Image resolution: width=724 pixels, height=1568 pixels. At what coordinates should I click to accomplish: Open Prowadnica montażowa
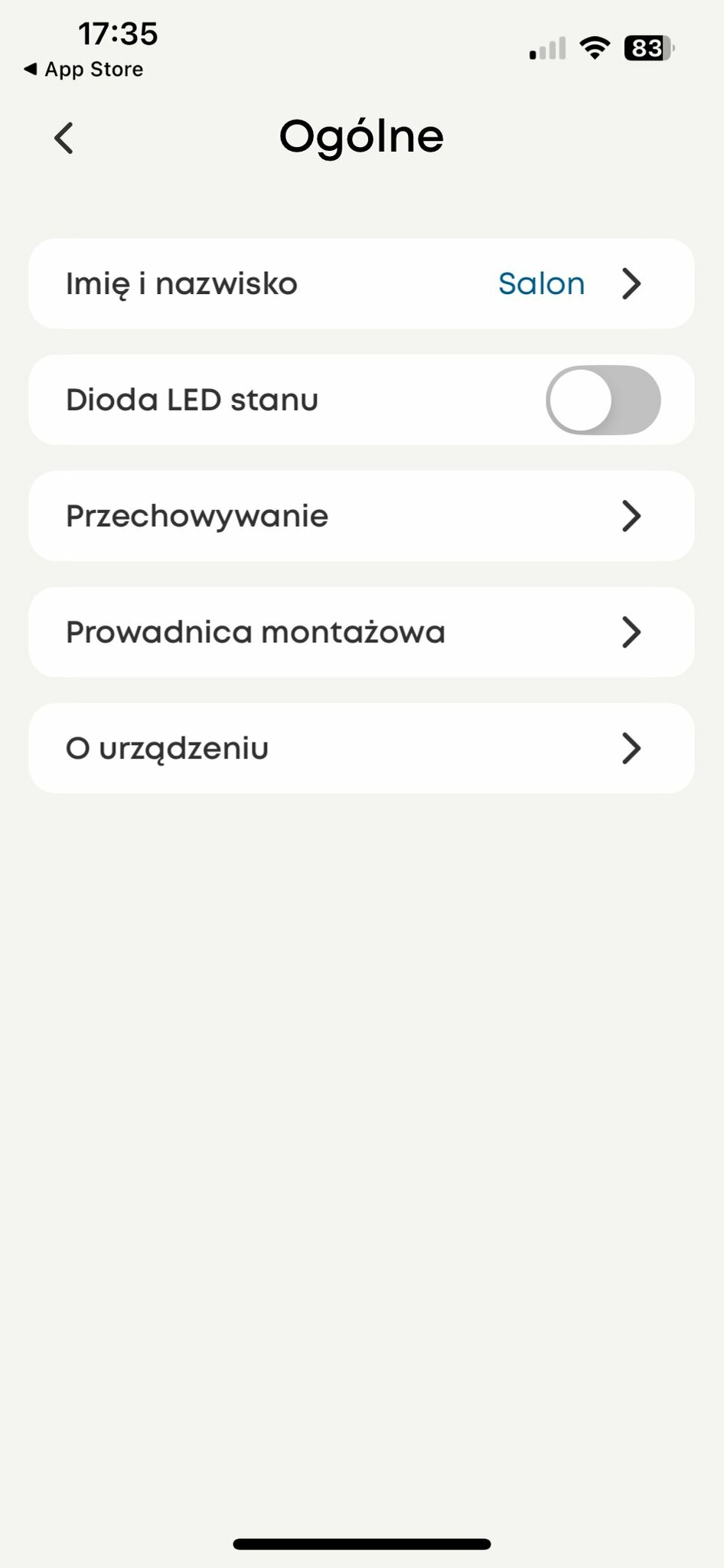[x=361, y=632]
